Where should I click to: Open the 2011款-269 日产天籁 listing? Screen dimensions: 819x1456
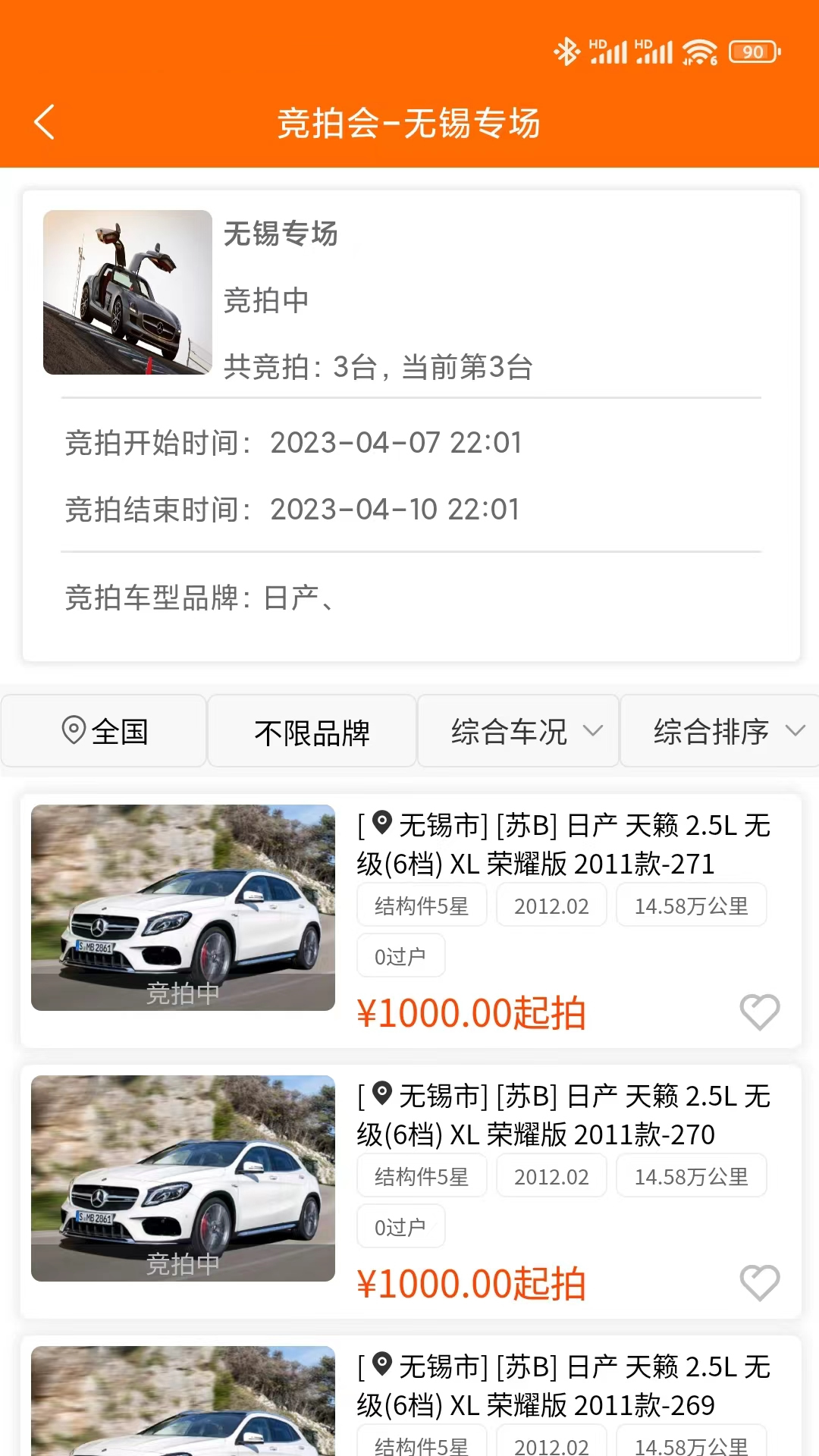click(x=563, y=1385)
